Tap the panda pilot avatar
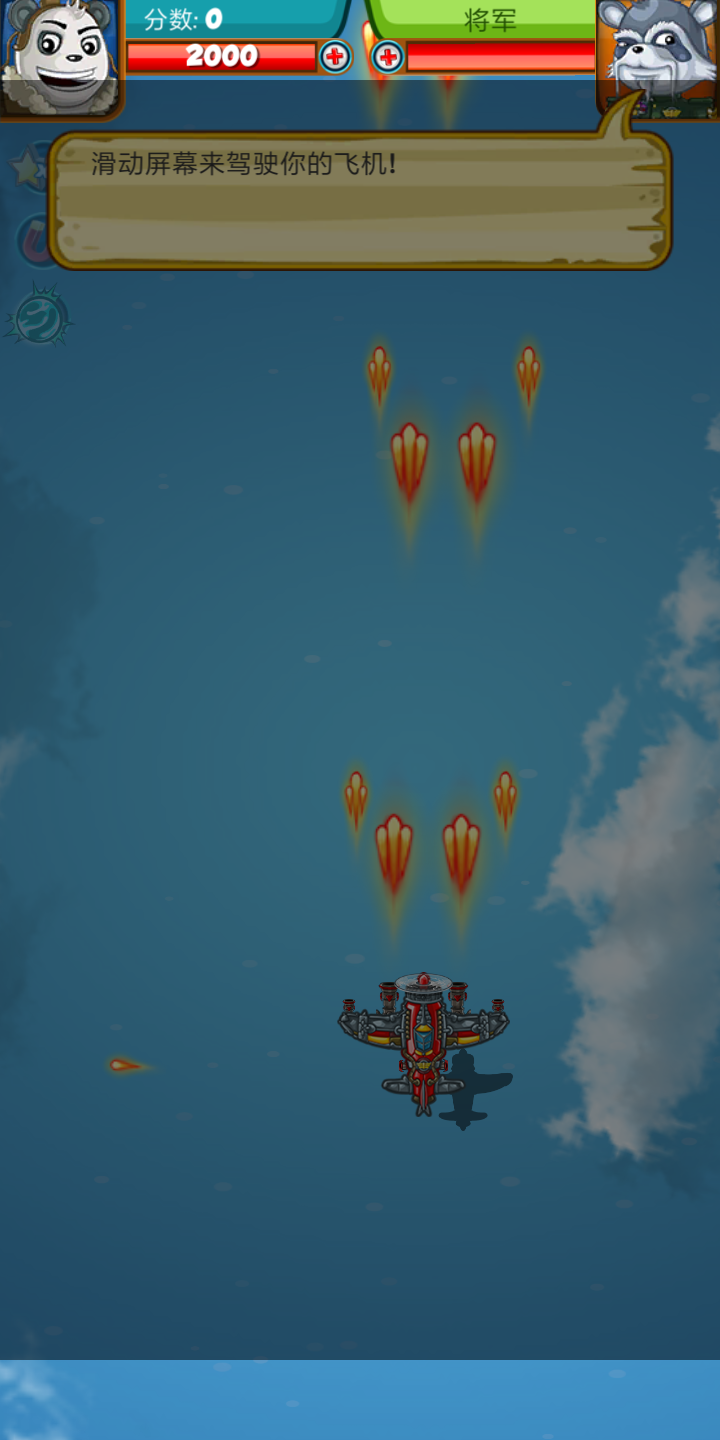The height and width of the screenshot is (1440, 720). pos(60,55)
